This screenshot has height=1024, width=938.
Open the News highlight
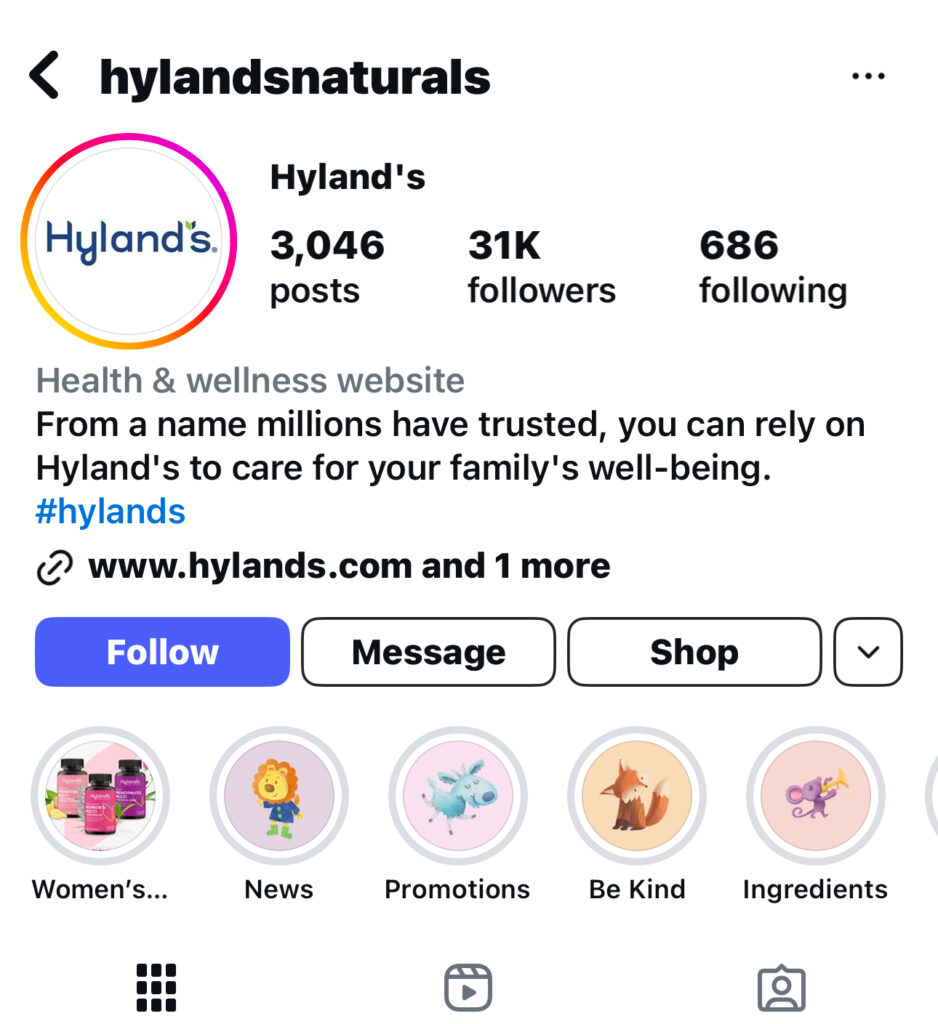point(279,796)
